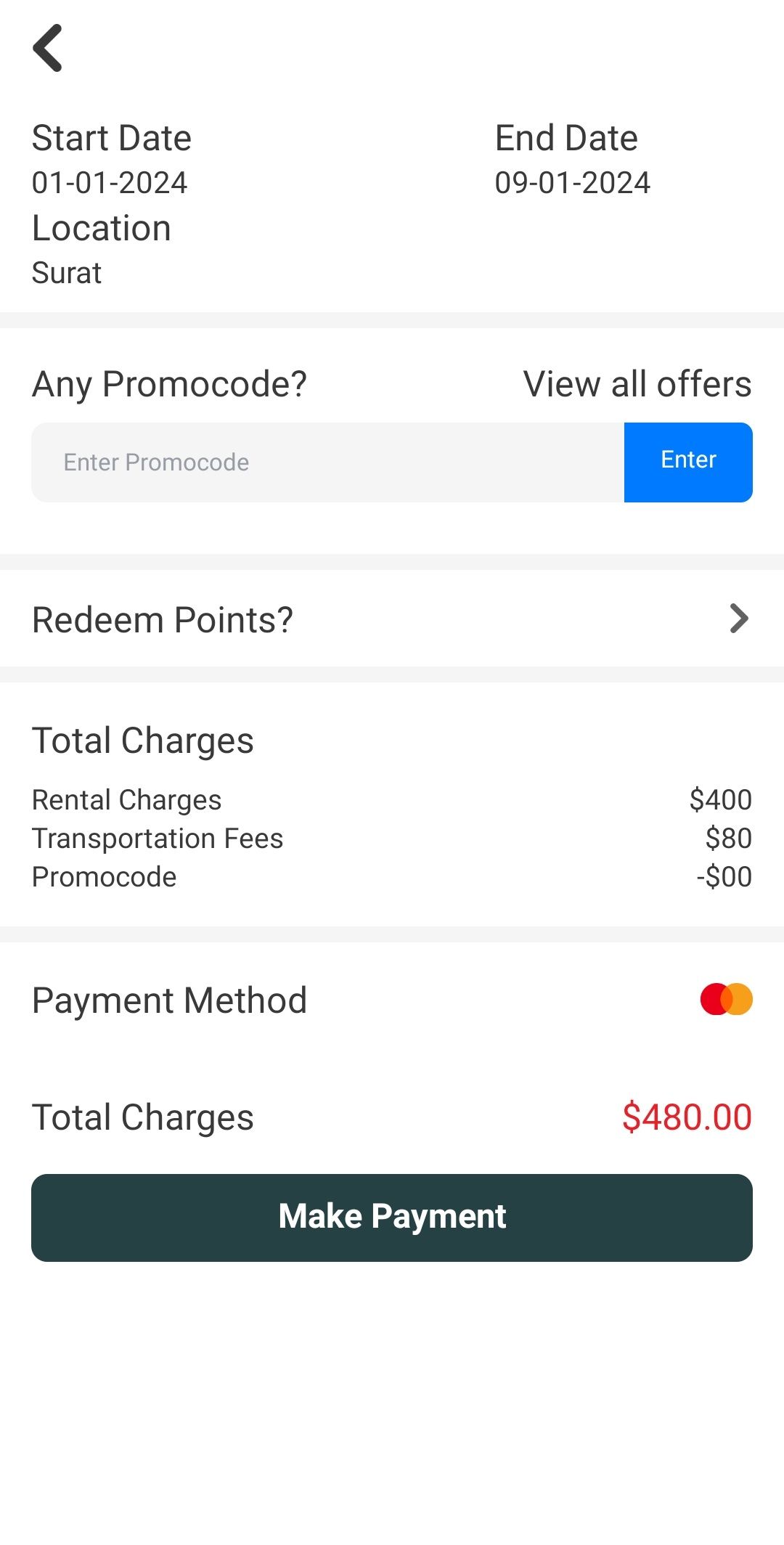Open the Redeem Points row

[392, 619]
